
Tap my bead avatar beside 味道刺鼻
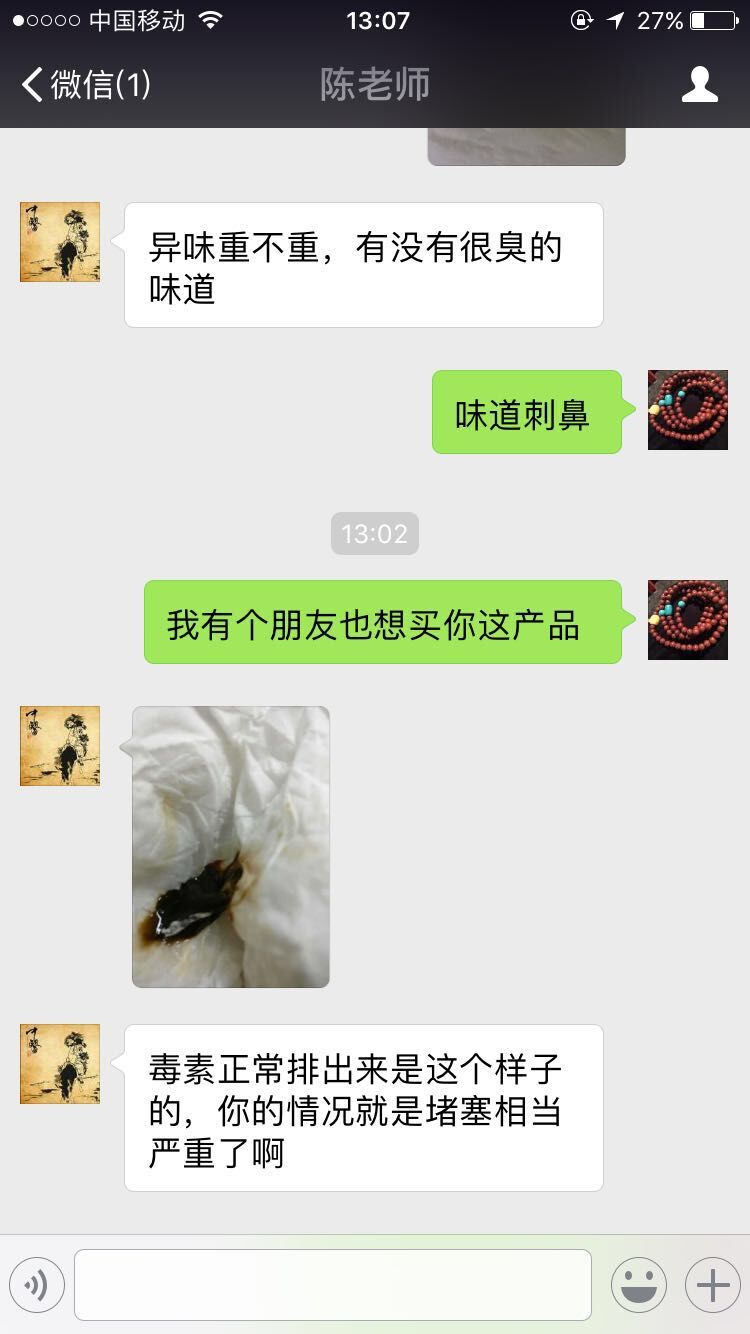click(688, 410)
